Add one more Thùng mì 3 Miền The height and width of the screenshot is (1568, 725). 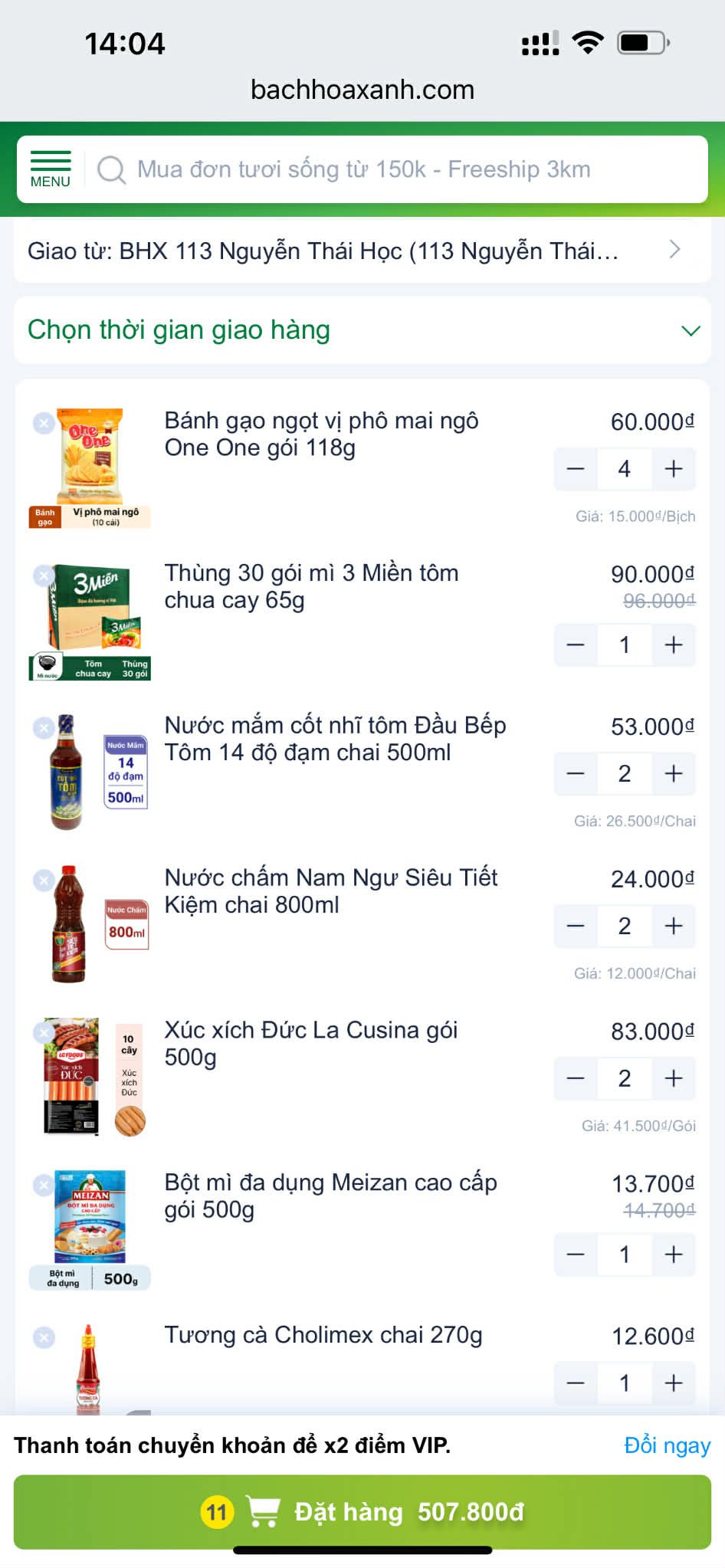[x=674, y=645]
